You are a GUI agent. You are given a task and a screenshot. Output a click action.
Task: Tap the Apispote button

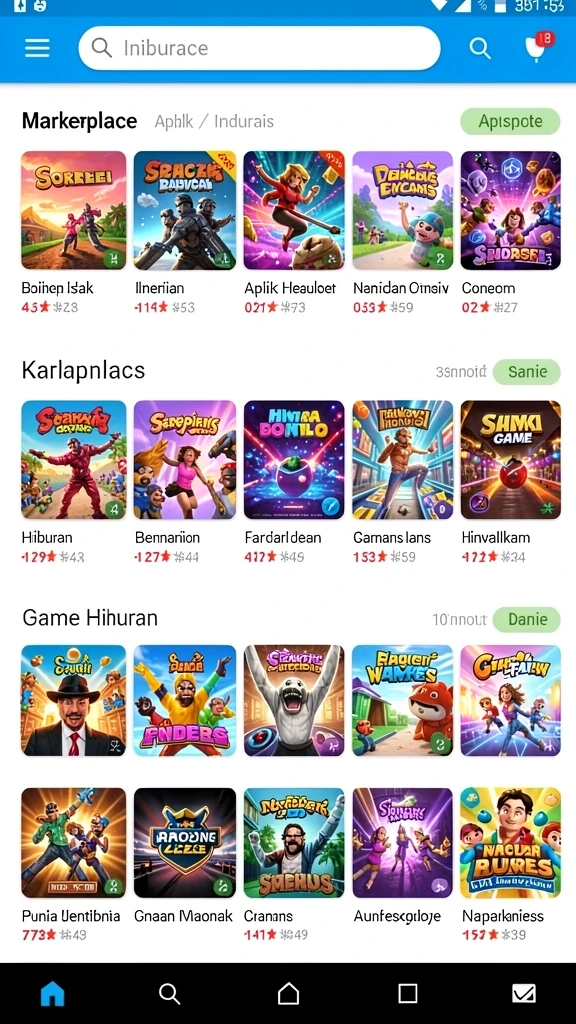coord(510,121)
